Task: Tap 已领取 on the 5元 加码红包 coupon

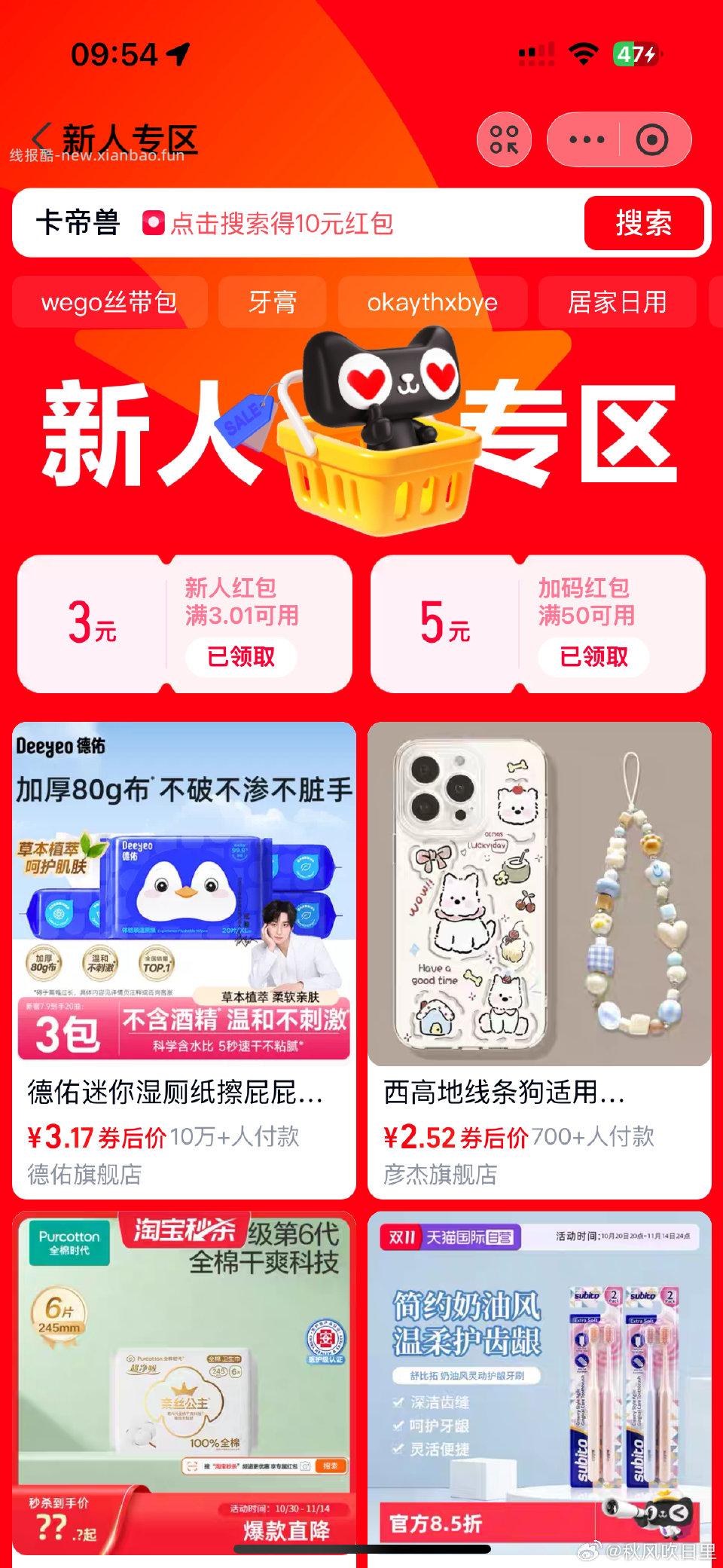Action: [x=593, y=657]
